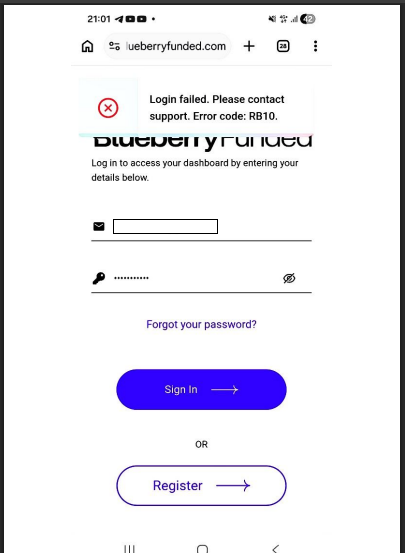
Task: Tap the email input field
Action: pos(201,226)
